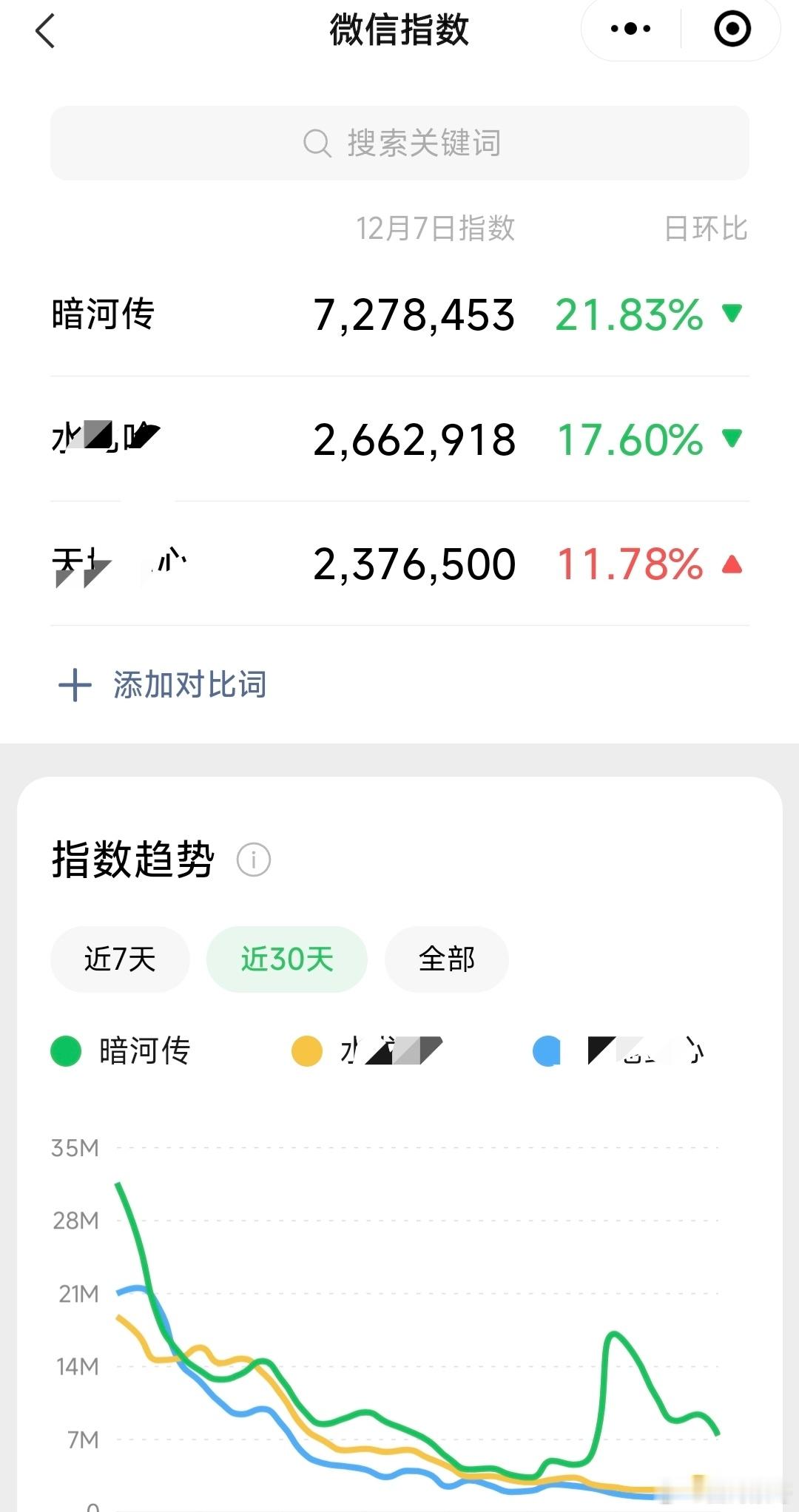Select the 近30天 time range
The width and height of the screenshot is (799, 1512).
point(286,959)
